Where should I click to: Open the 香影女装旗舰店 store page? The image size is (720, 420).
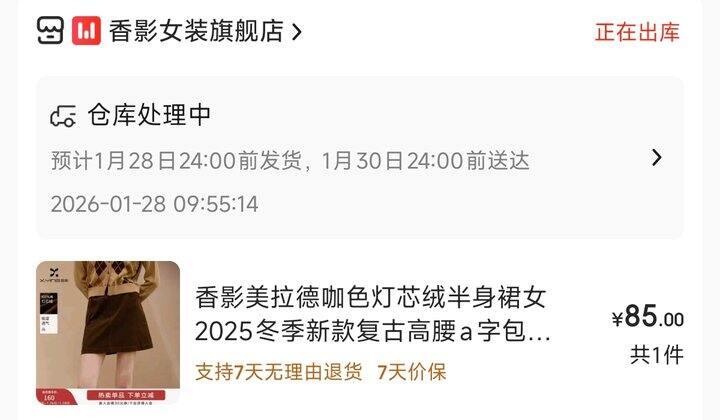tap(205, 31)
